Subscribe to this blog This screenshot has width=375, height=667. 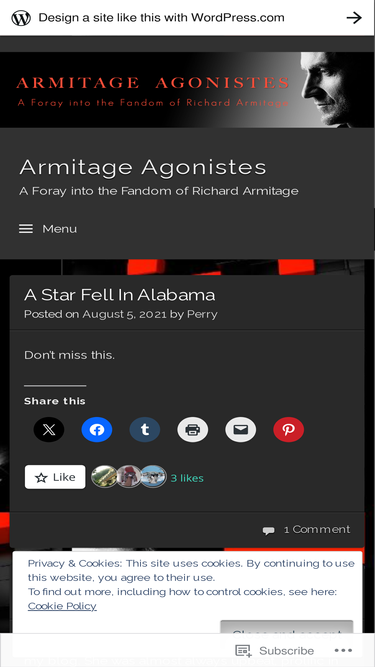(x=275, y=651)
